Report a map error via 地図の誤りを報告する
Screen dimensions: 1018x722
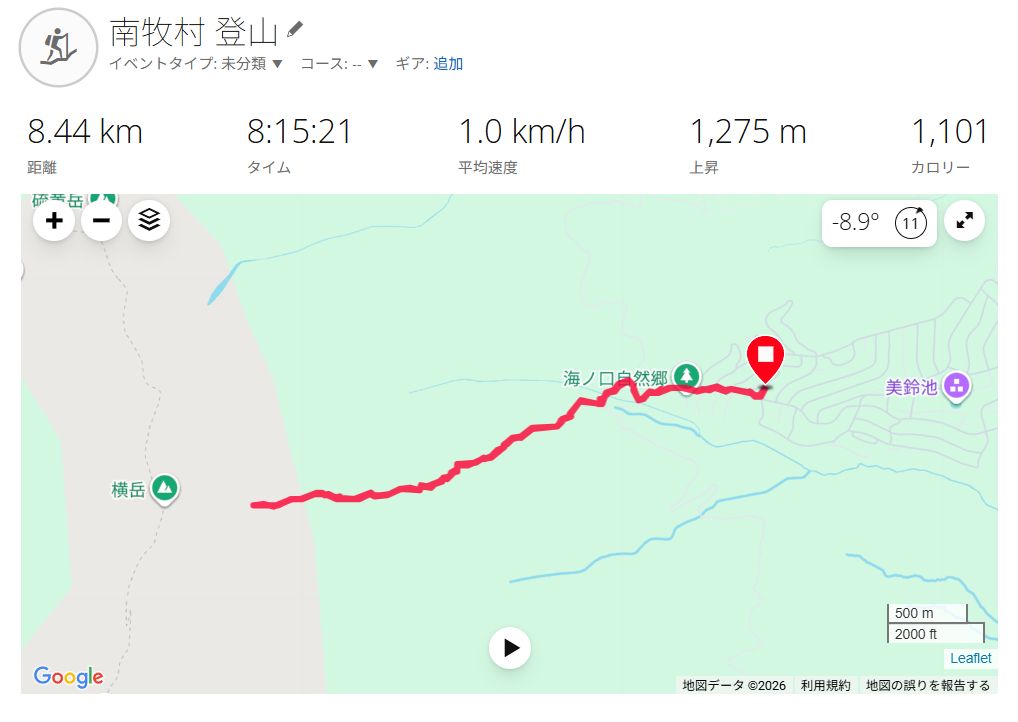point(927,685)
